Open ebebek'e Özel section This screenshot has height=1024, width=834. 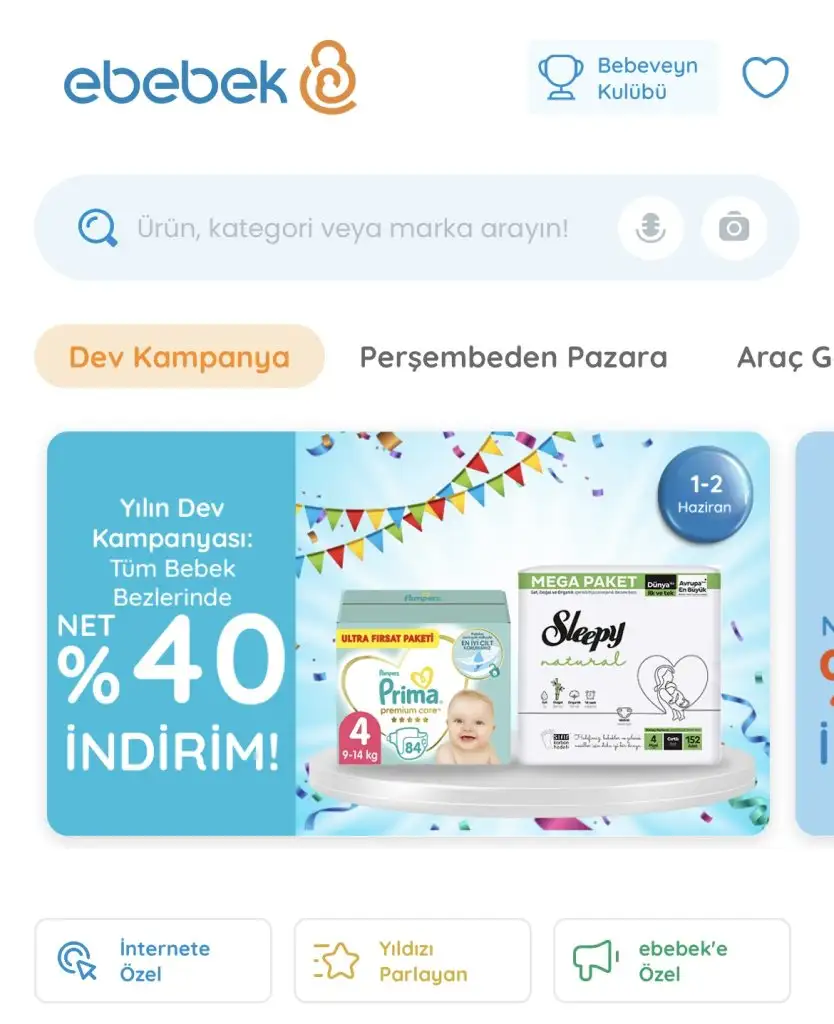(672, 960)
